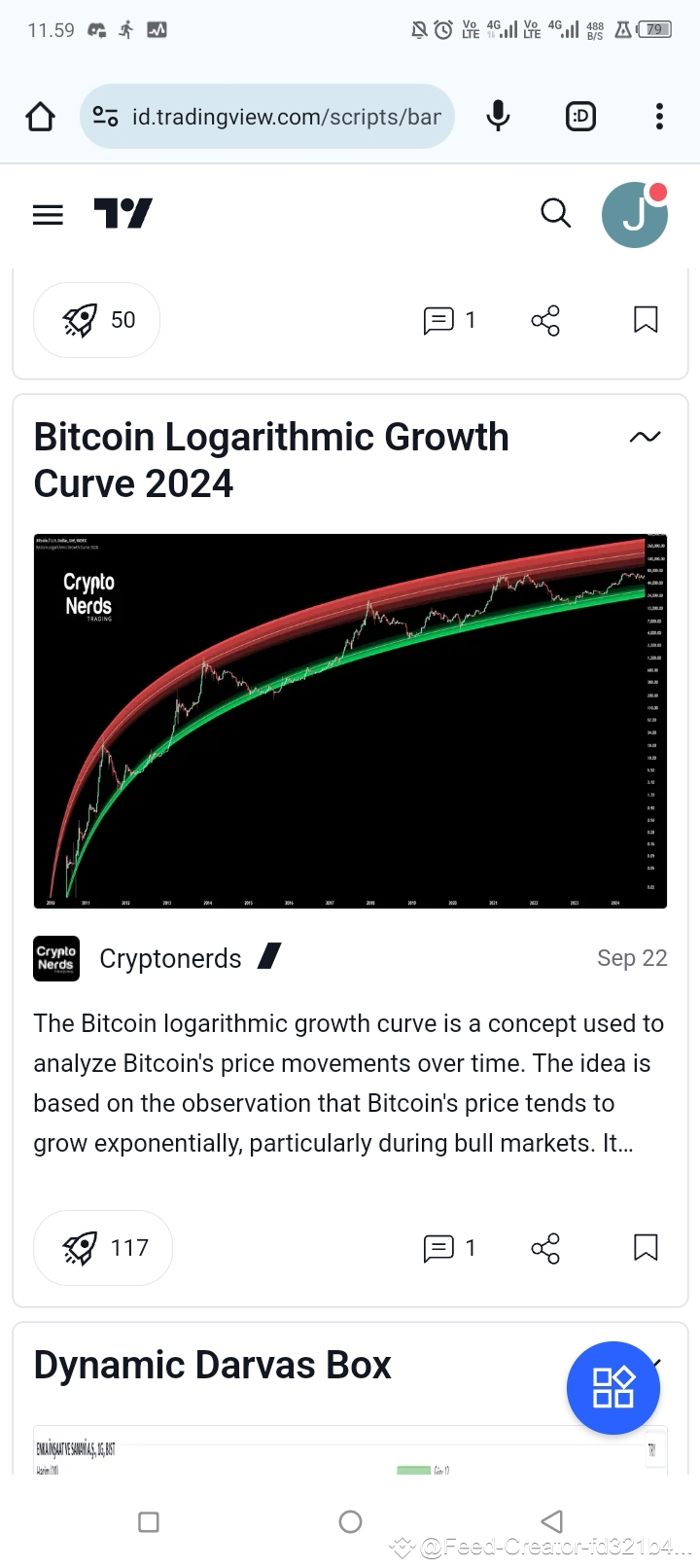Boost the script with 50 boosts
This screenshot has width=700, height=1568.
tap(96, 320)
